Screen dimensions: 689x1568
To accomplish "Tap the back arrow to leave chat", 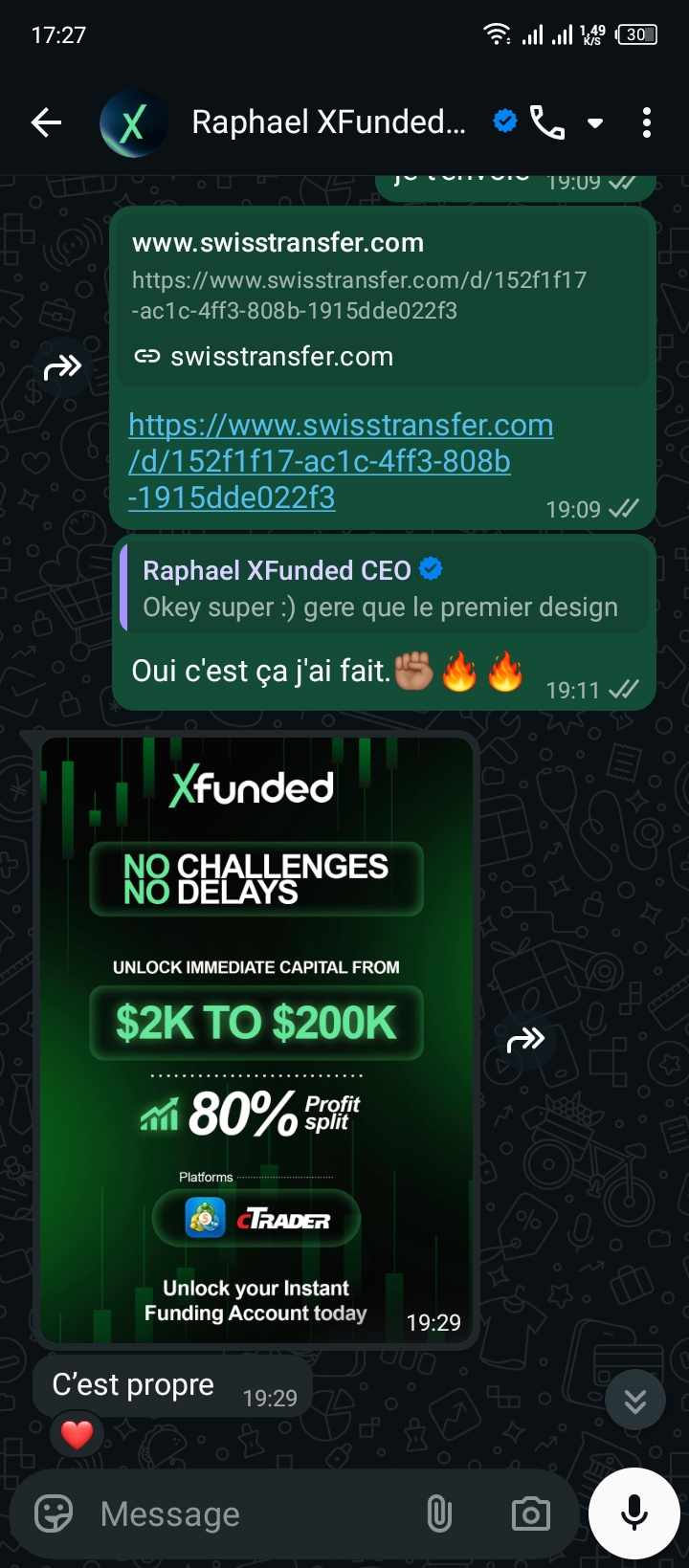I will point(45,122).
